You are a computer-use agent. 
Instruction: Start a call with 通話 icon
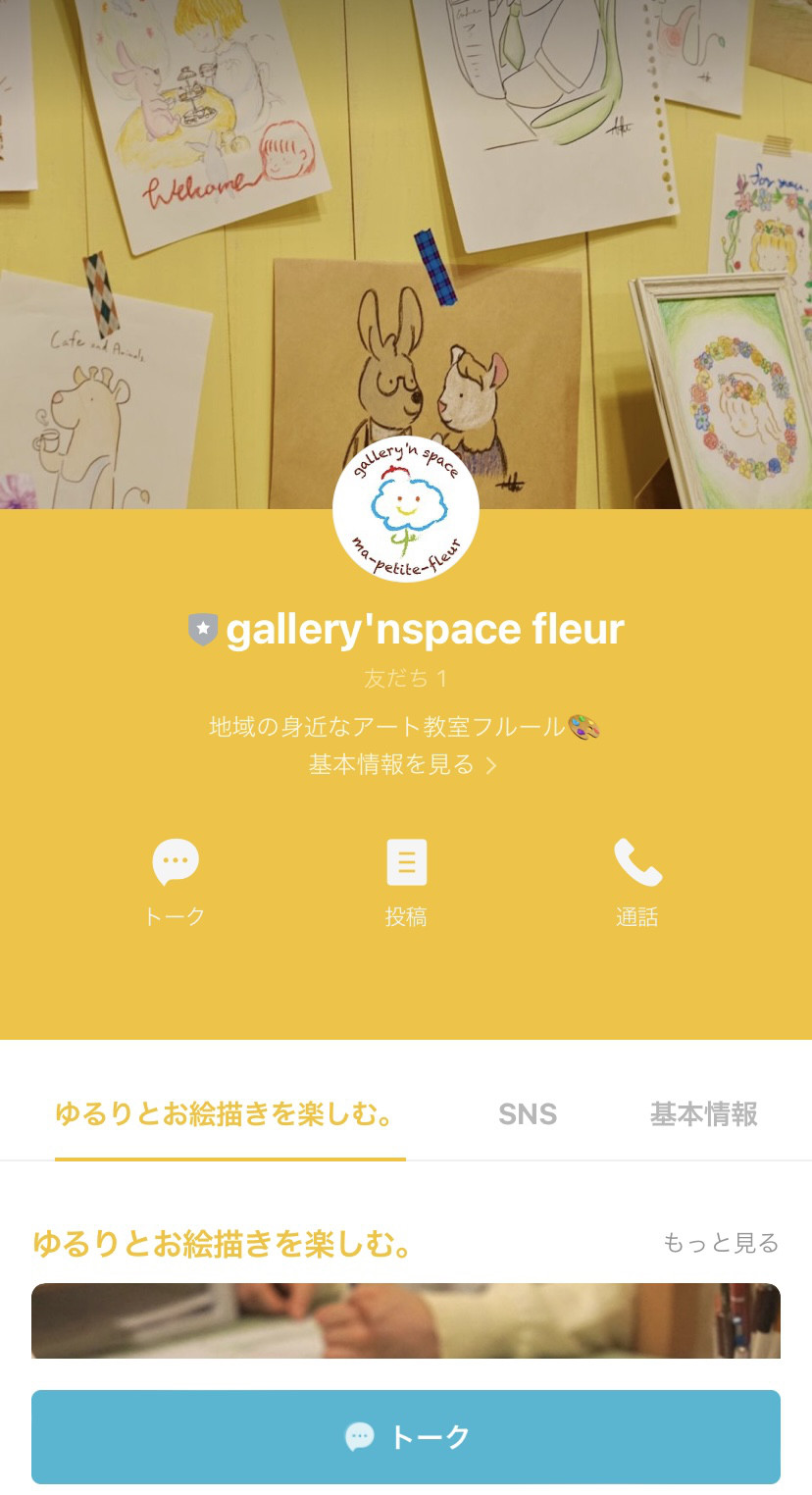point(637,863)
